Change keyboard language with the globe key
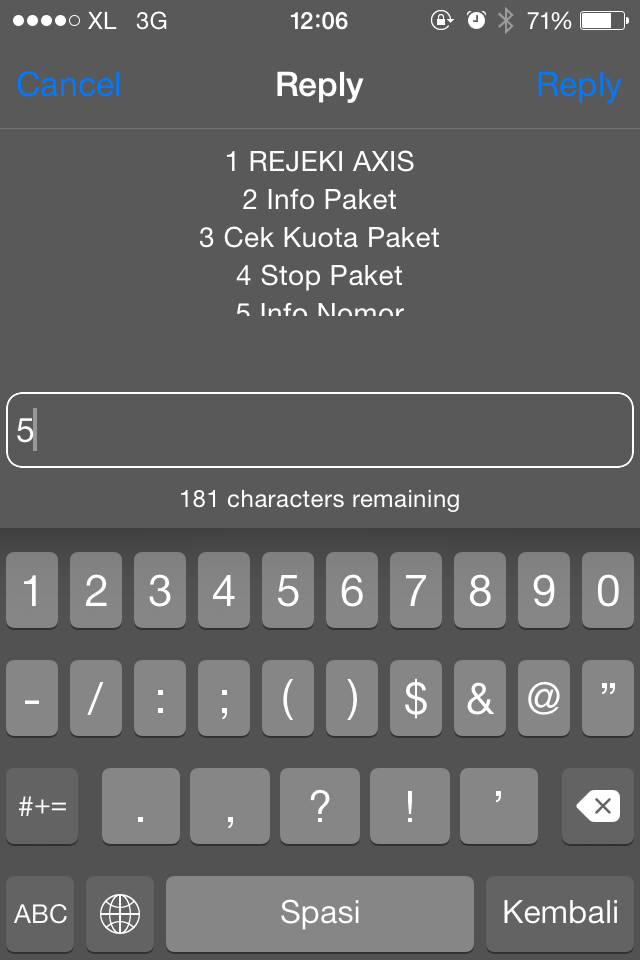The height and width of the screenshot is (960, 640). point(120,913)
